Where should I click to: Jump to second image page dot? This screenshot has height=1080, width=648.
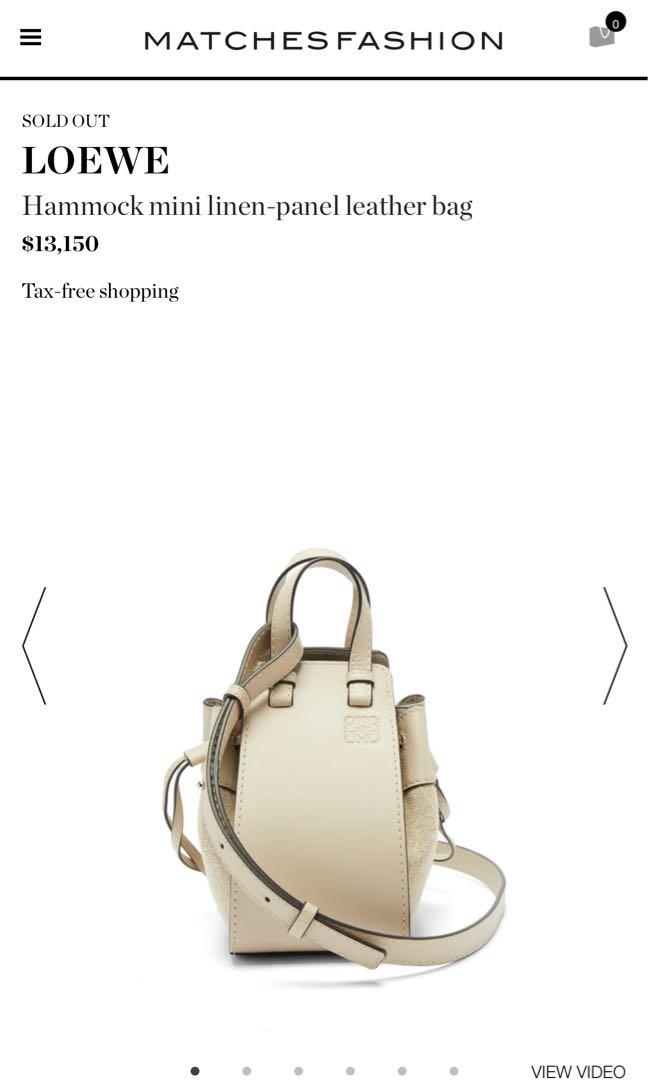246,1071
